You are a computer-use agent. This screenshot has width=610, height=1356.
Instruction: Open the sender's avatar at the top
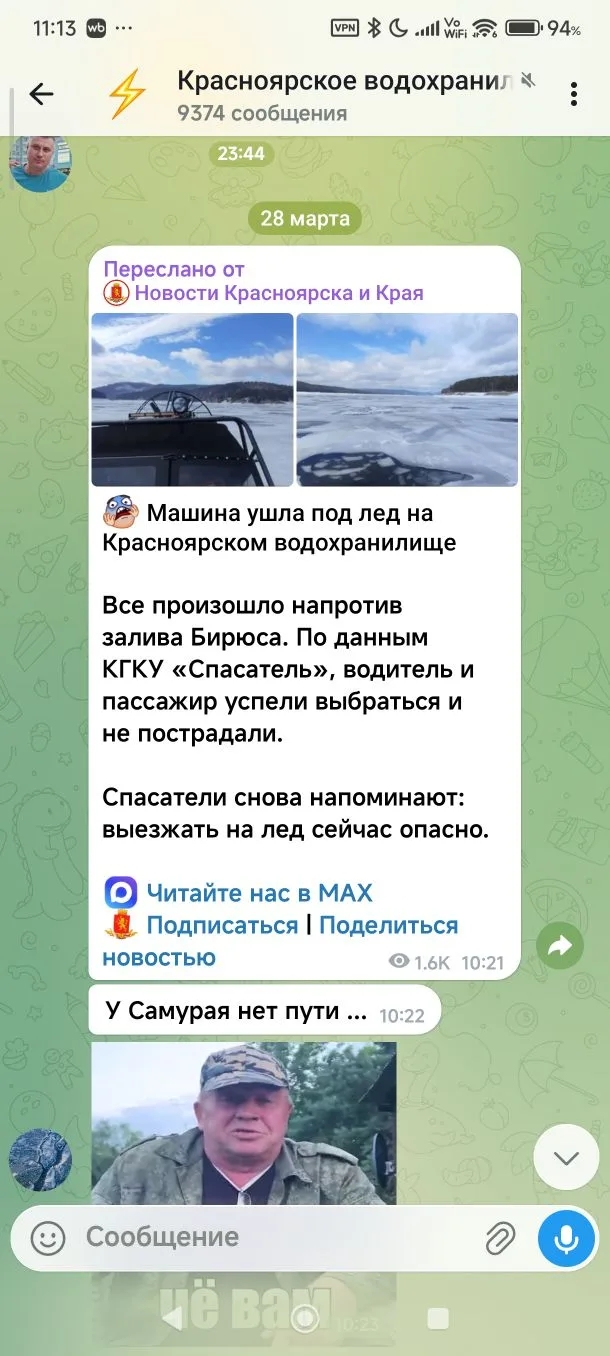pyautogui.click(x=40, y=162)
